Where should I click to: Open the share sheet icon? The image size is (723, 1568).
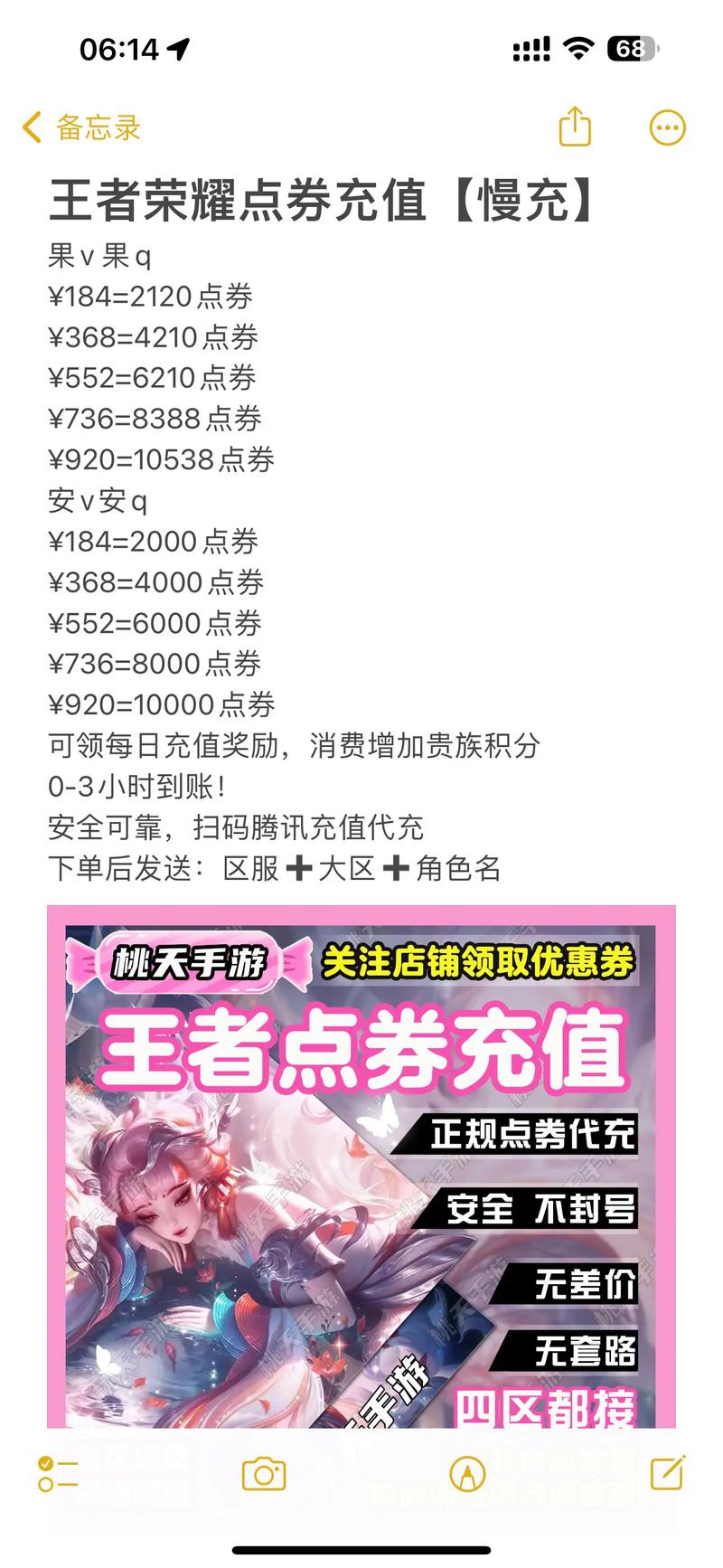point(575,127)
